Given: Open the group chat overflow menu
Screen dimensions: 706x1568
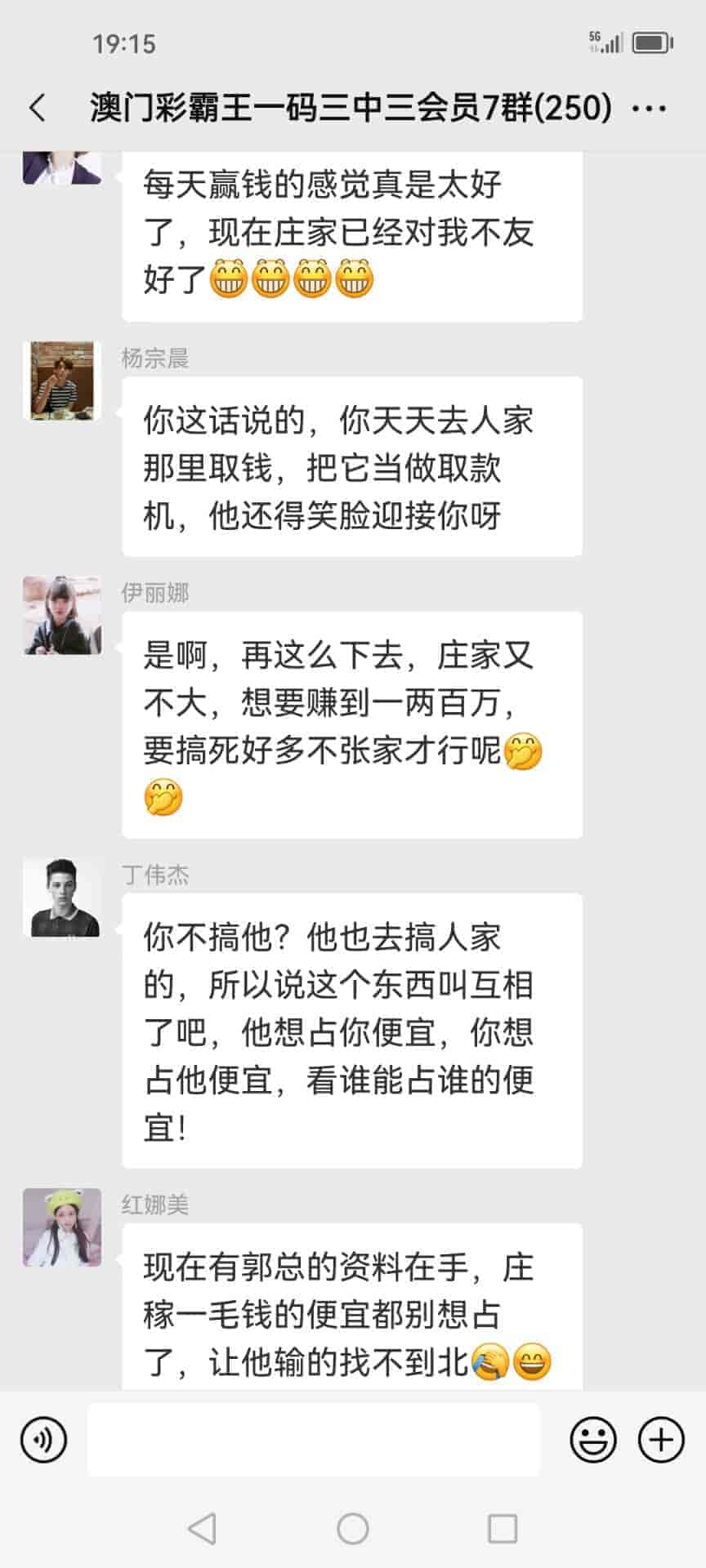Looking at the screenshot, I should 650,108.
